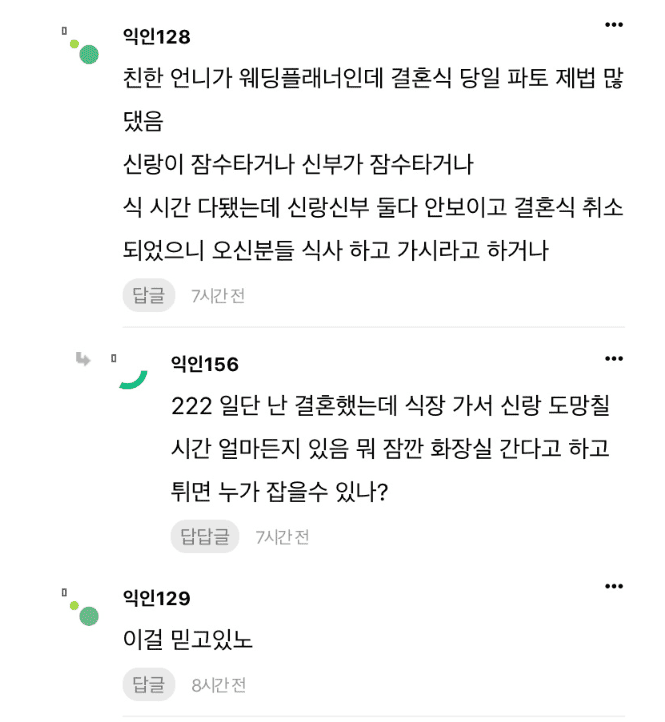Viewport: 665px width, 722px height.
Task: Reply to 익인128's comment with 답글
Action: click(148, 295)
